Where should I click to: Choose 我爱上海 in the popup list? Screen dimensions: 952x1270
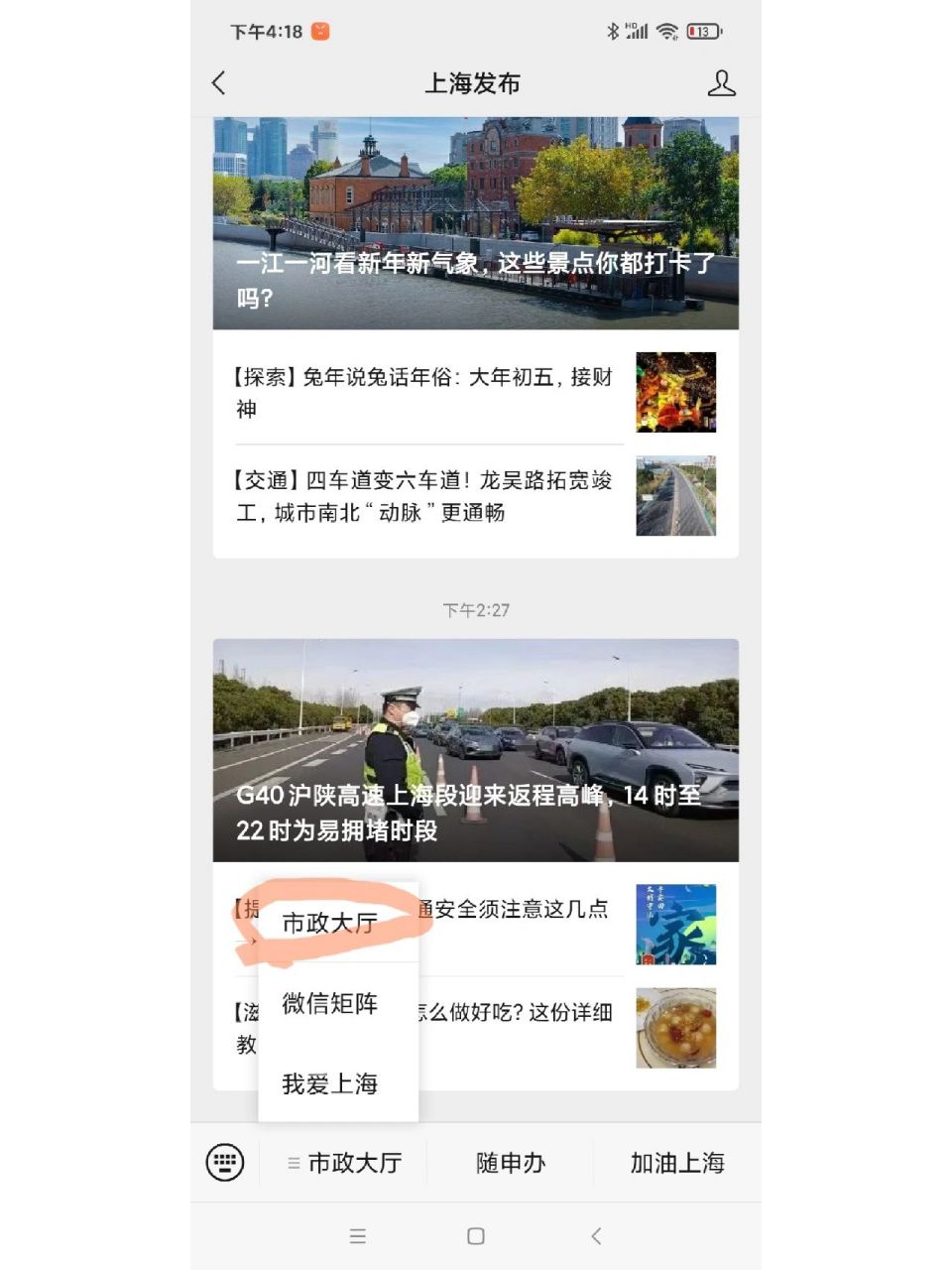[x=329, y=1084]
